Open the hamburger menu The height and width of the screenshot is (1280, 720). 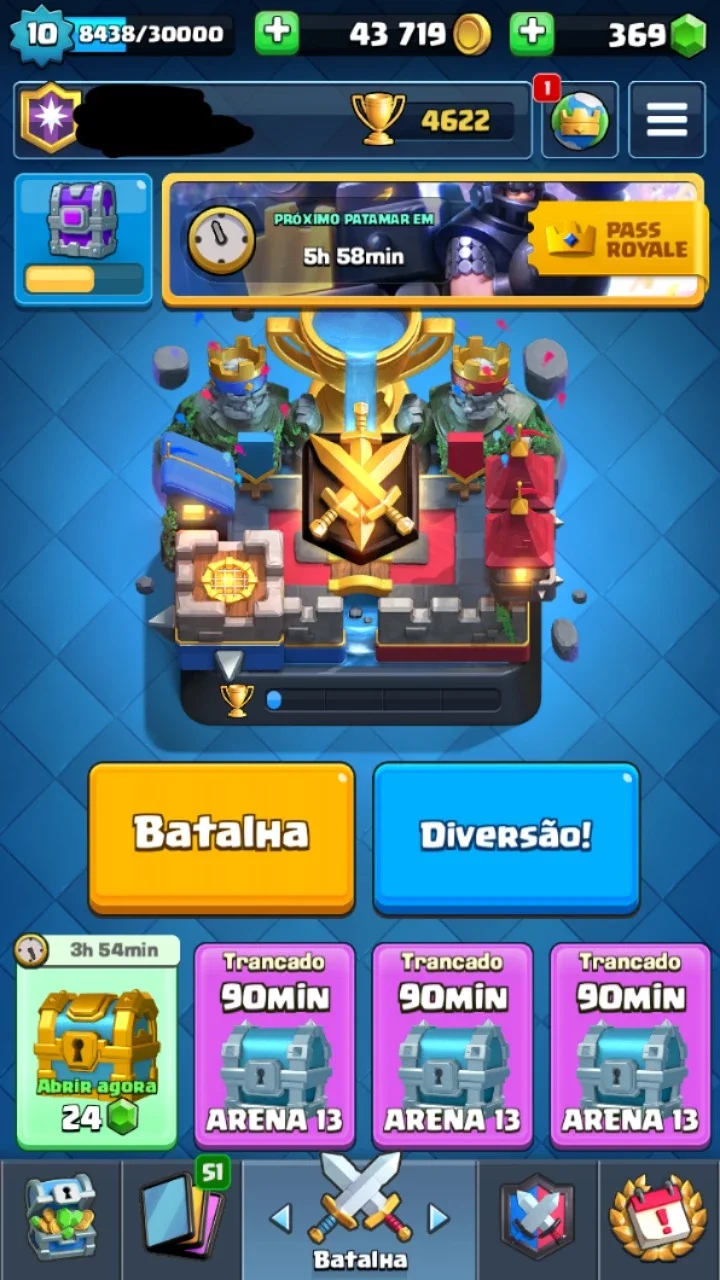[x=666, y=120]
